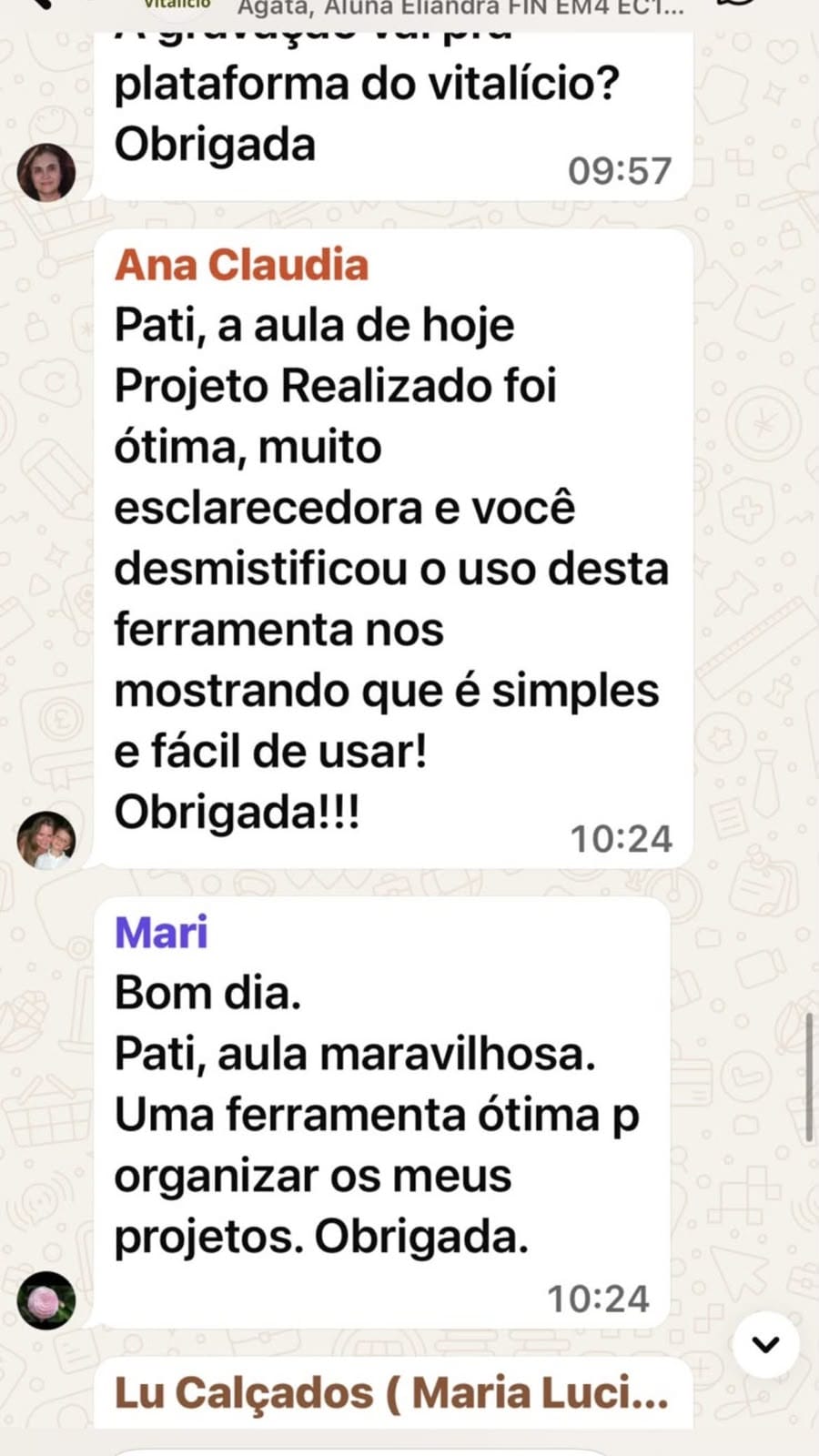Open Ana Claudia's sender name
The width and height of the screenshot is (819, 1456).
coord(241,265)
